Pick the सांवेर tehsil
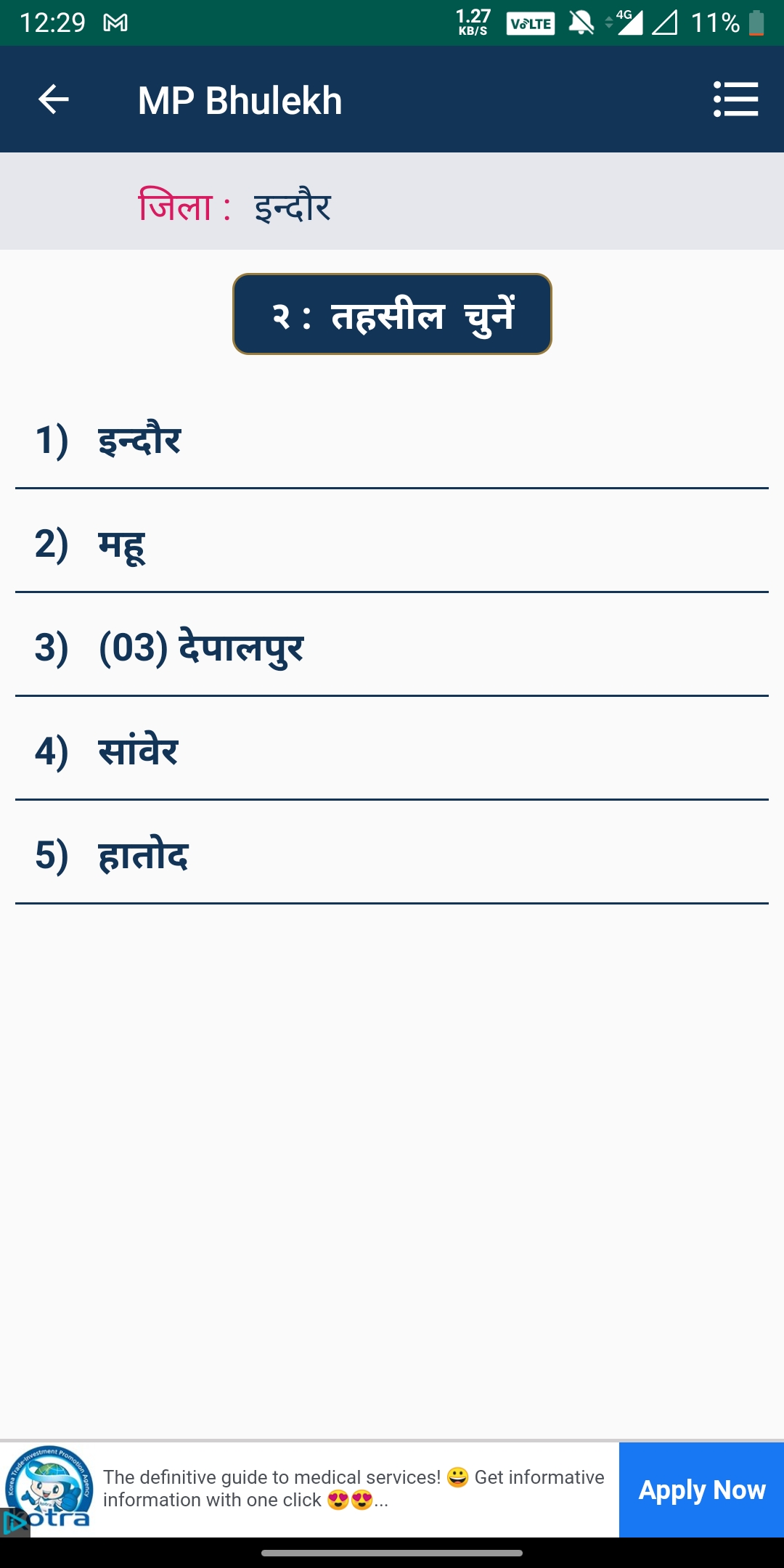Screen dimensions: 784x1568 point(392,749)
